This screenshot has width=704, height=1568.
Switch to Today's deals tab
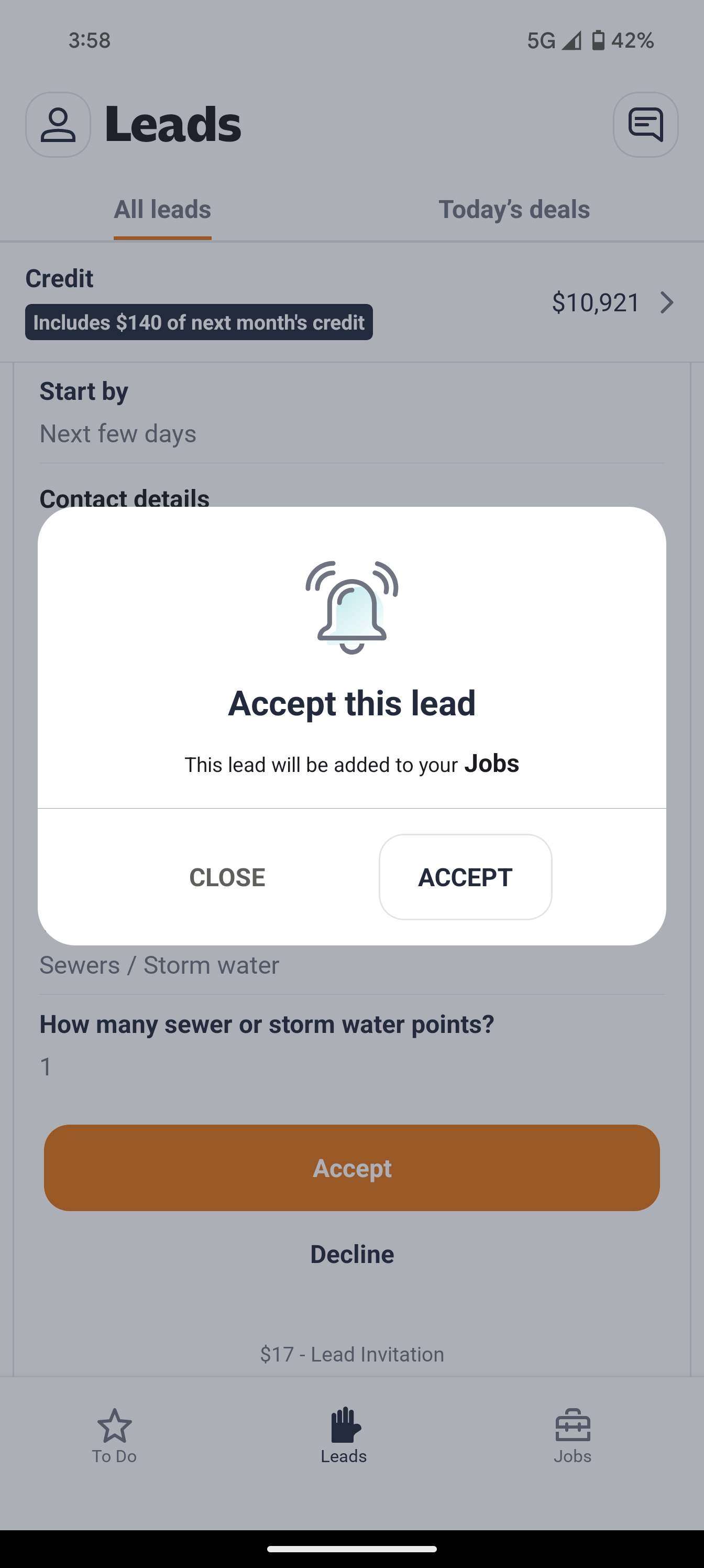pyautogui.click(x=513, y=210)
